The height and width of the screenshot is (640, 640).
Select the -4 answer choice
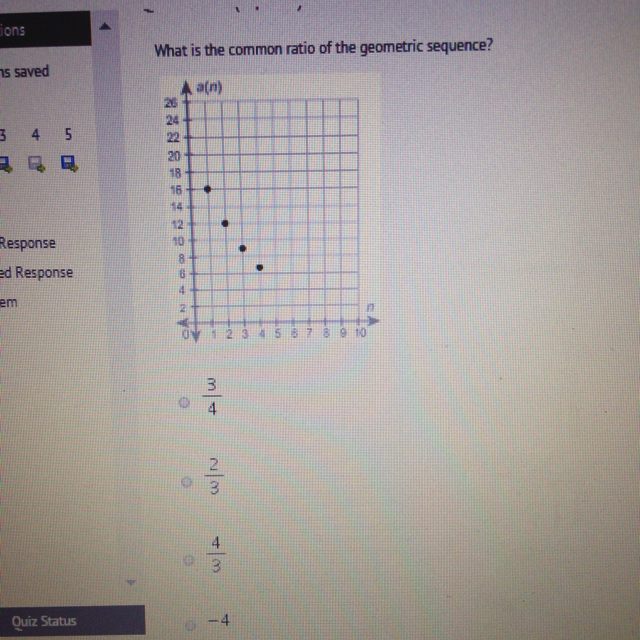pyautogui.click(x=190, y=625)
